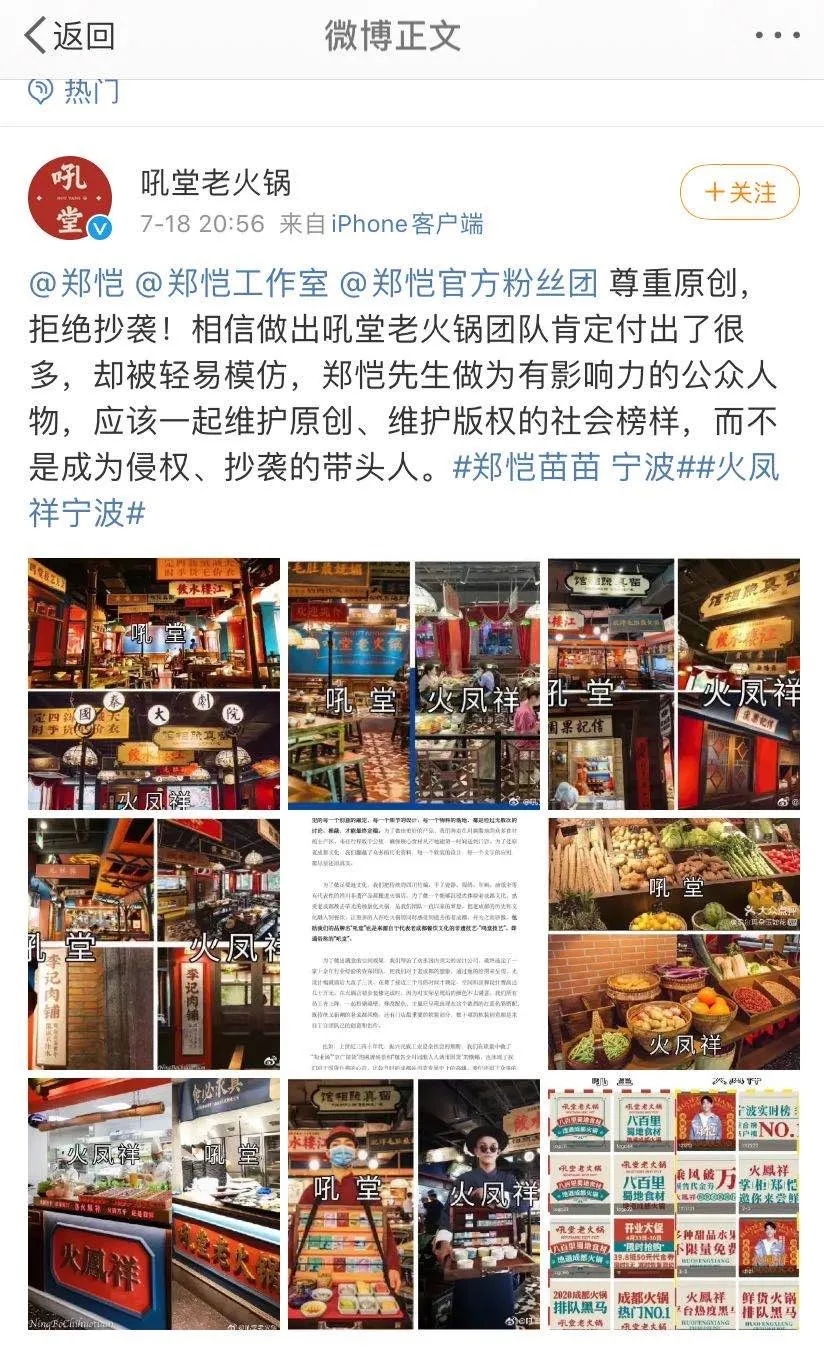Open the @郑恺工作室 mention
Screen dimensions: 824x1354
click(x=231, y=283)
